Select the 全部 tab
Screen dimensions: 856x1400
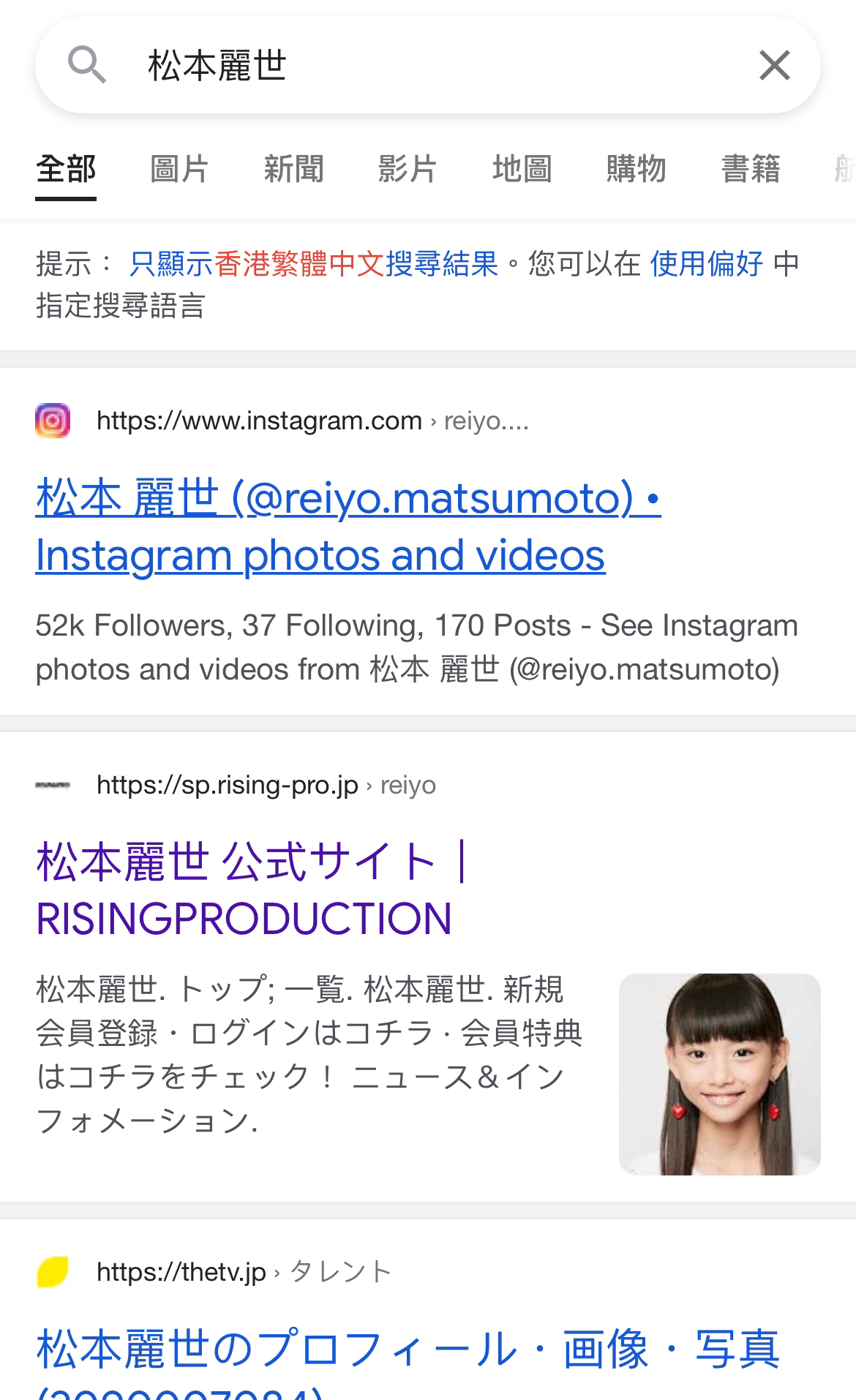click(66, 169)
